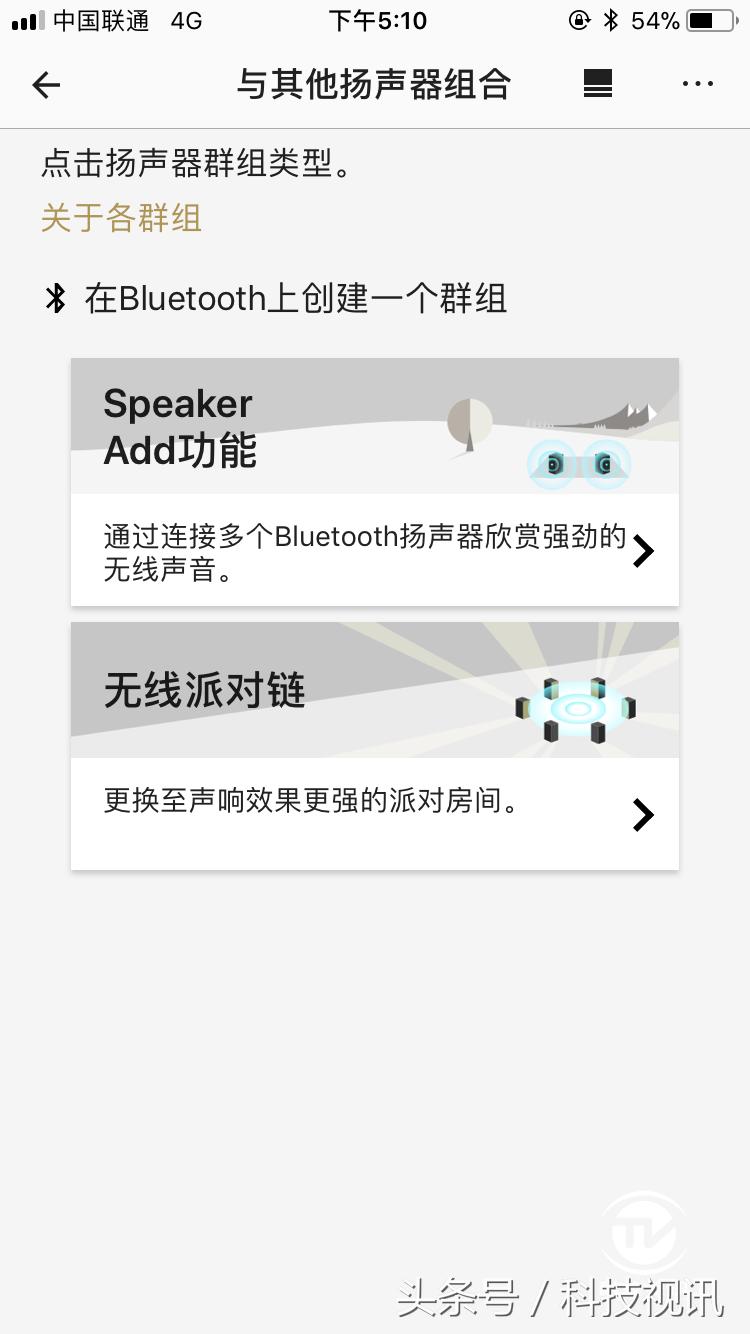Tap the chevron next to 更换至声响效果更强的派对房间
The image size is (750, 1334).
point(645,814)
